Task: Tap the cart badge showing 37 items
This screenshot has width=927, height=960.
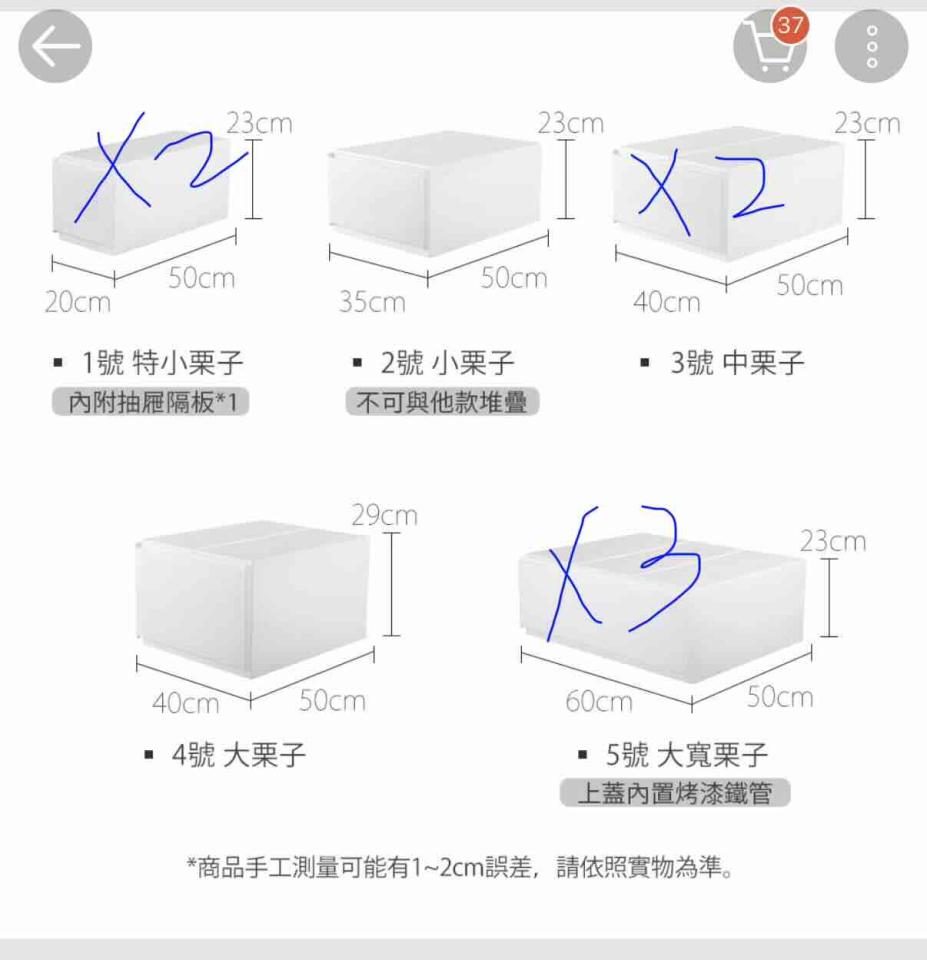Action: coord(789,27)
